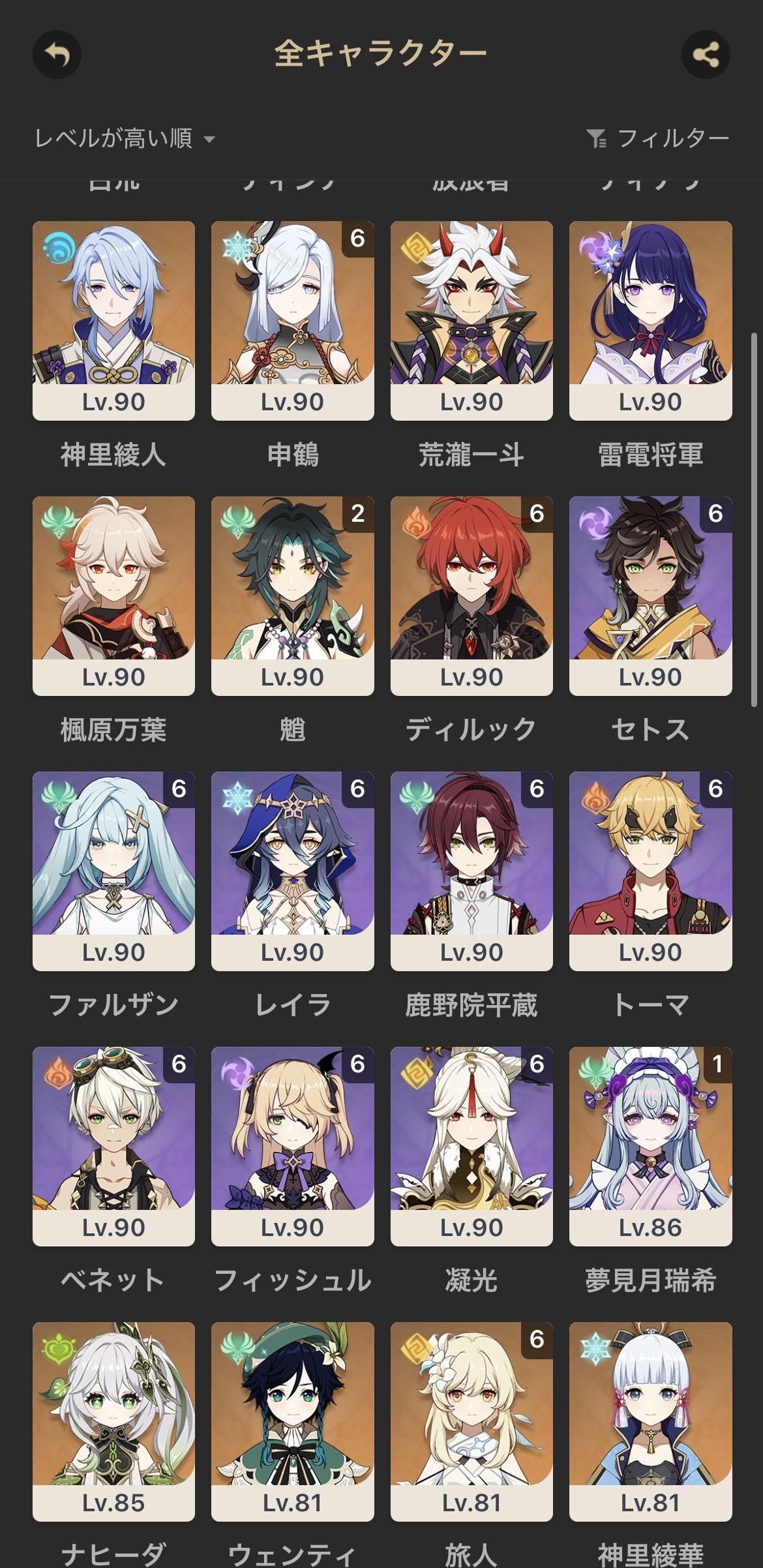763x1568 pixels.
Task: Select ベネット character card
Action: click(113, 1146)
